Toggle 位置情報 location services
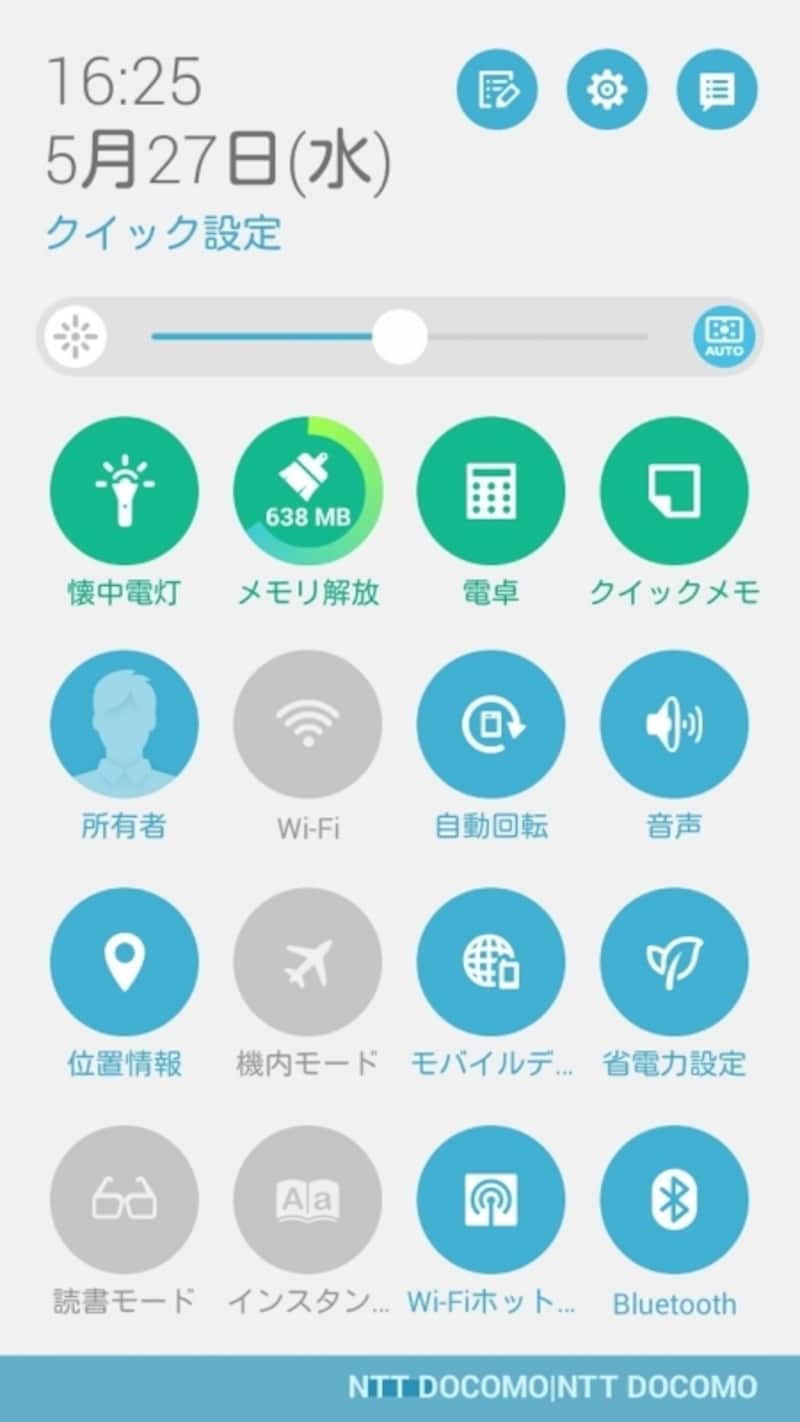 coord(124,961)
